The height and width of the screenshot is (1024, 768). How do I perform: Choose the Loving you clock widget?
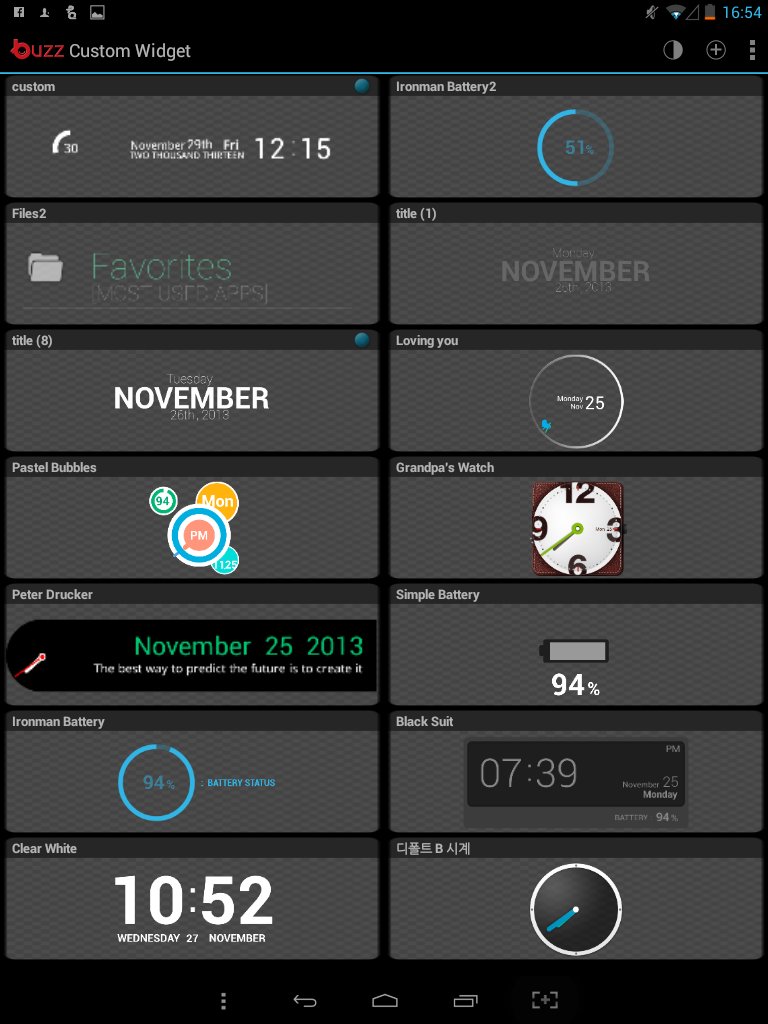(x=575, y=400)
